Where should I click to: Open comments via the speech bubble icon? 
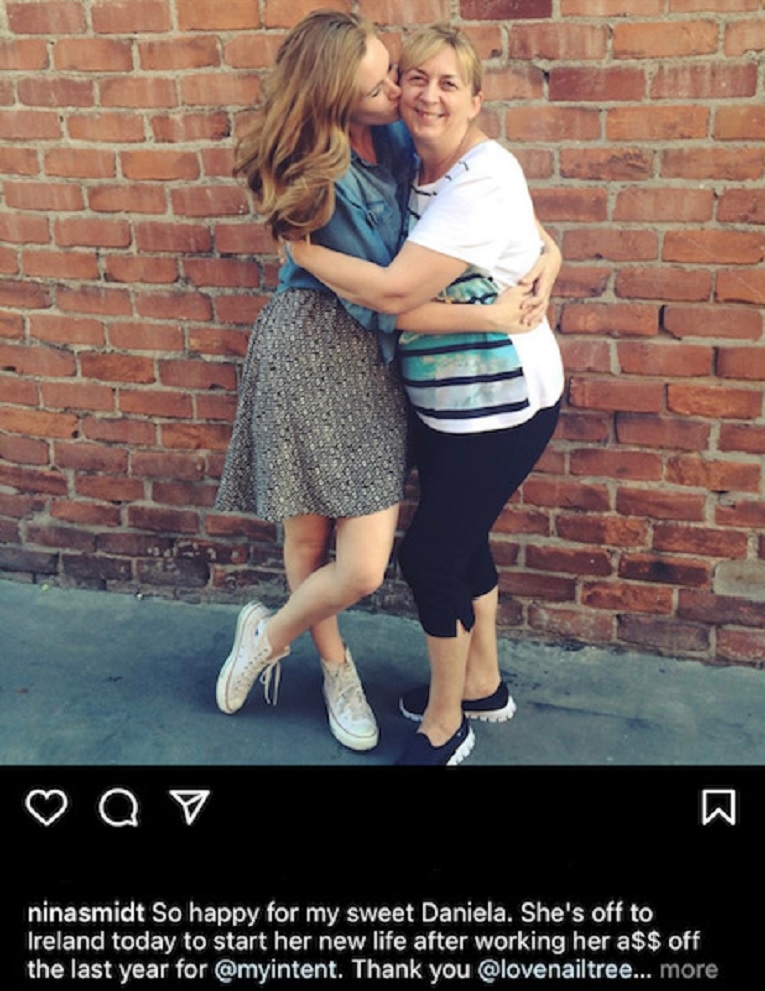click(118, 807)
